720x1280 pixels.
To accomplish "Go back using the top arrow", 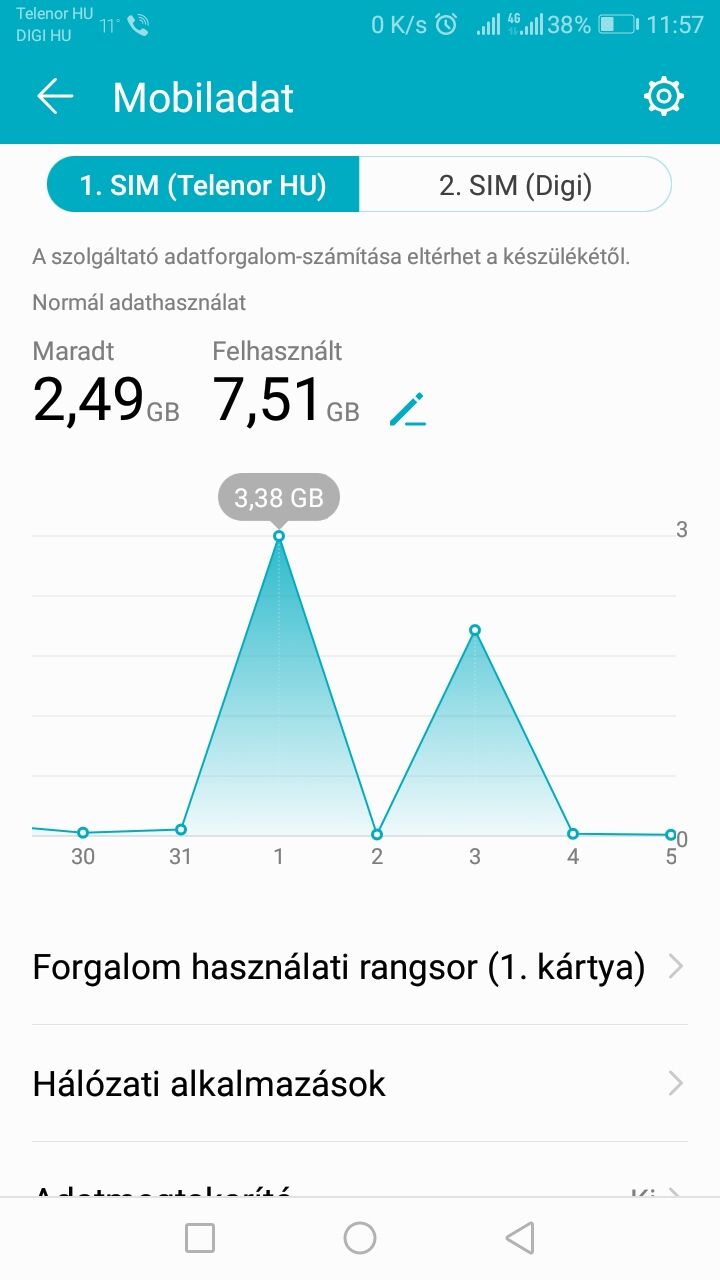I will [x=55, y=97].
